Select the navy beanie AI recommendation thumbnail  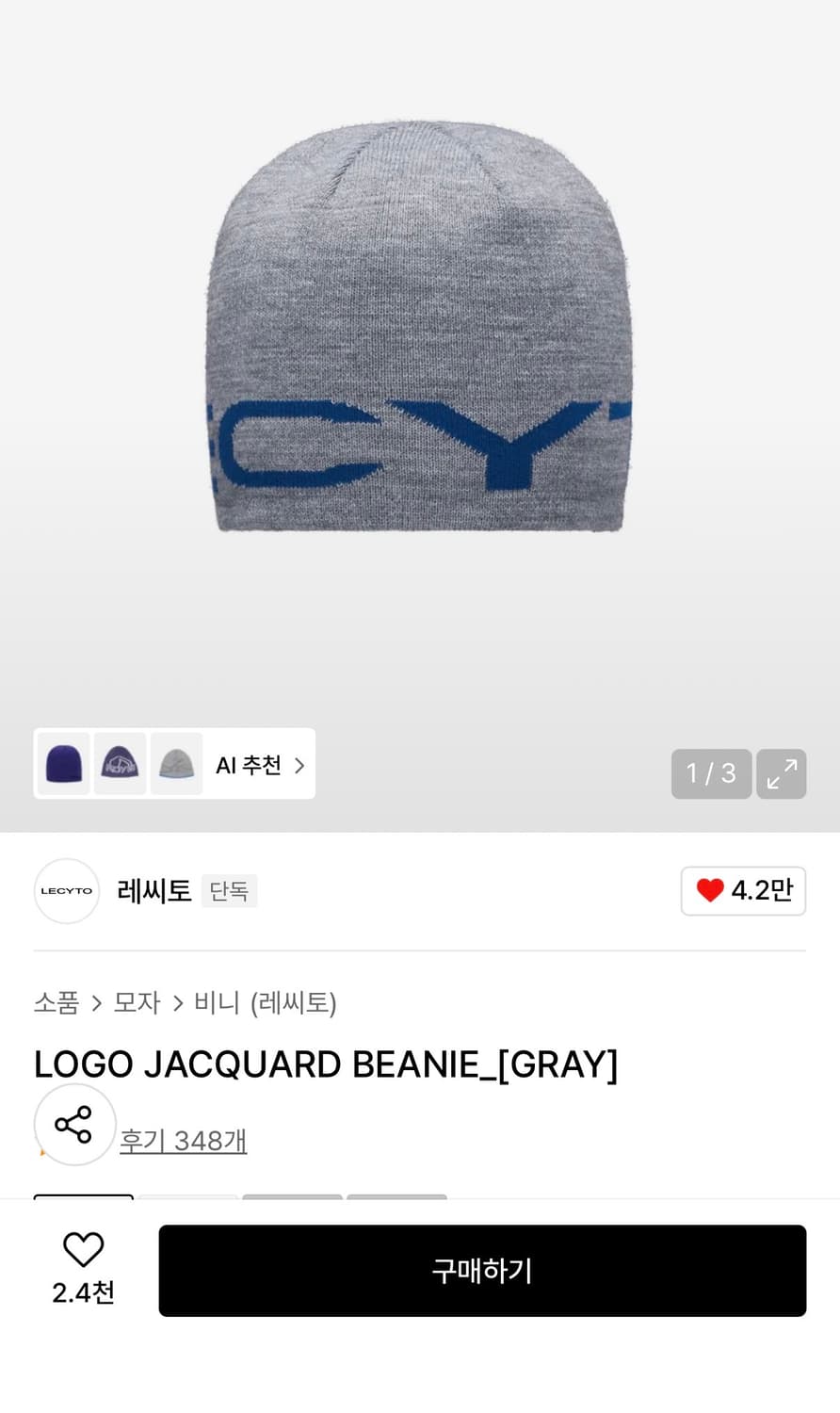click(62, 764)
